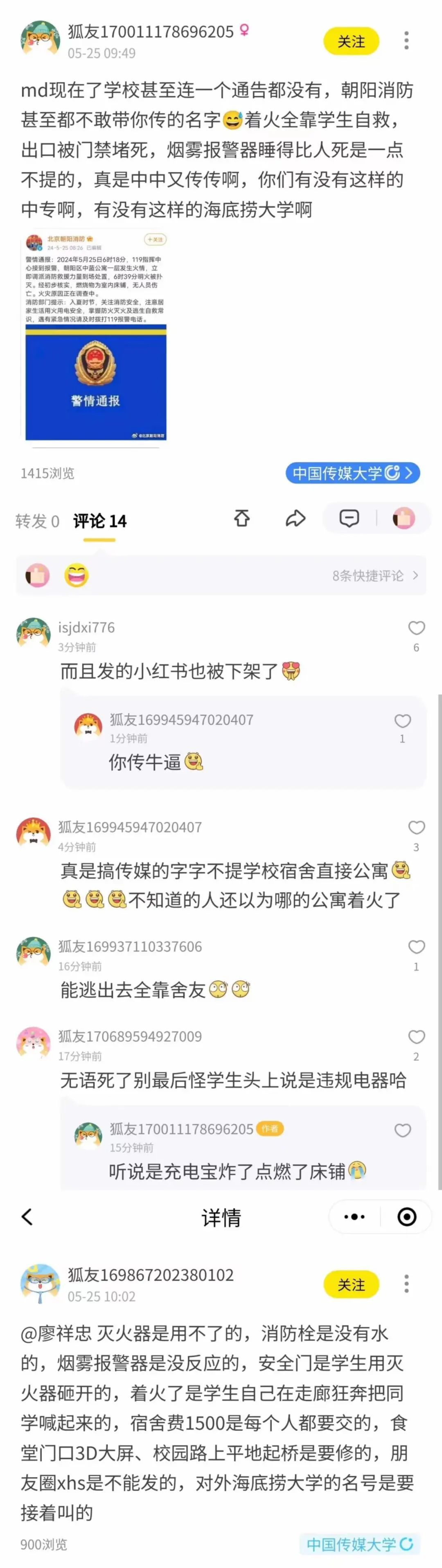The height and width of the screenshot is (1568, 442).
Task: Select the 评论 14 tab
Action: pos(100,521)
